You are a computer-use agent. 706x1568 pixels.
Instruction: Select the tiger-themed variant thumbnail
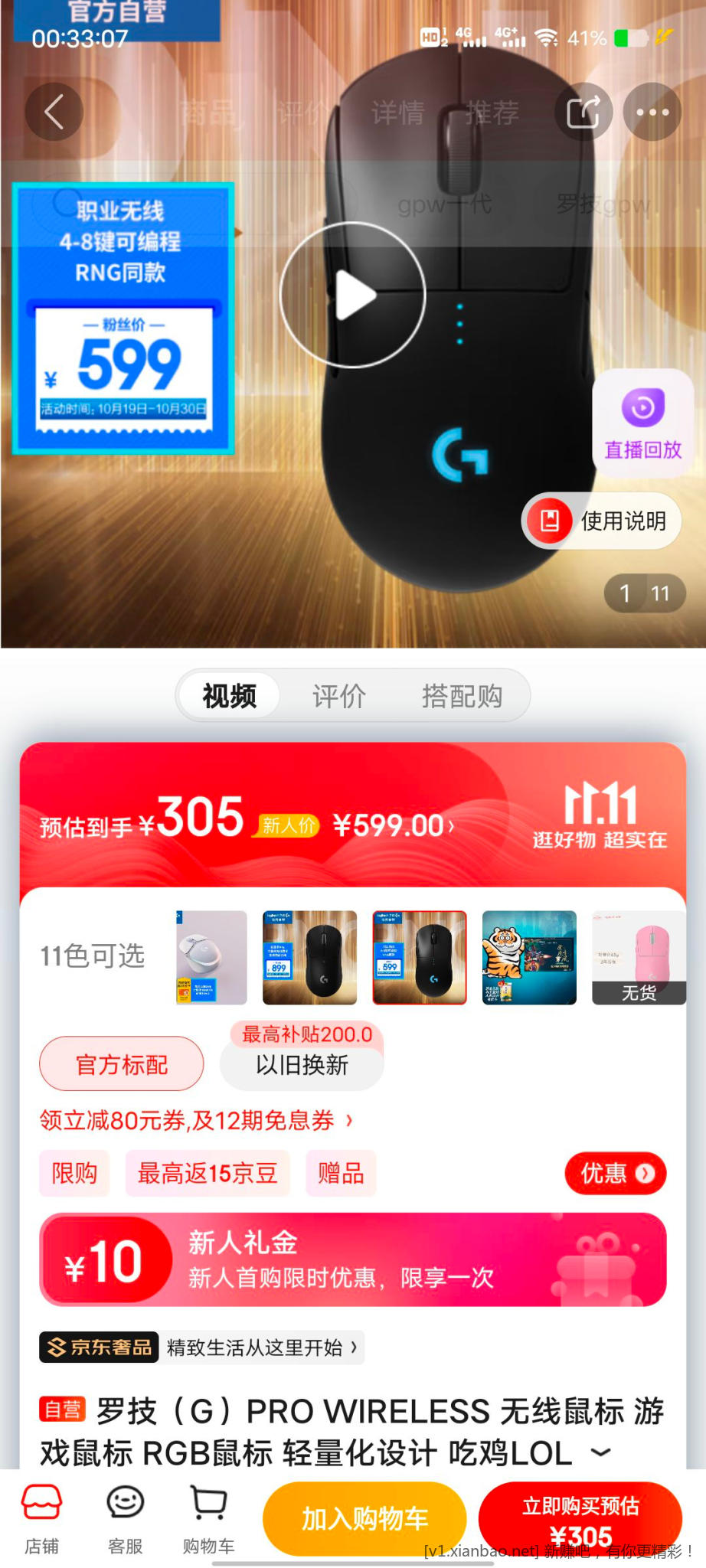click(529, 957)
